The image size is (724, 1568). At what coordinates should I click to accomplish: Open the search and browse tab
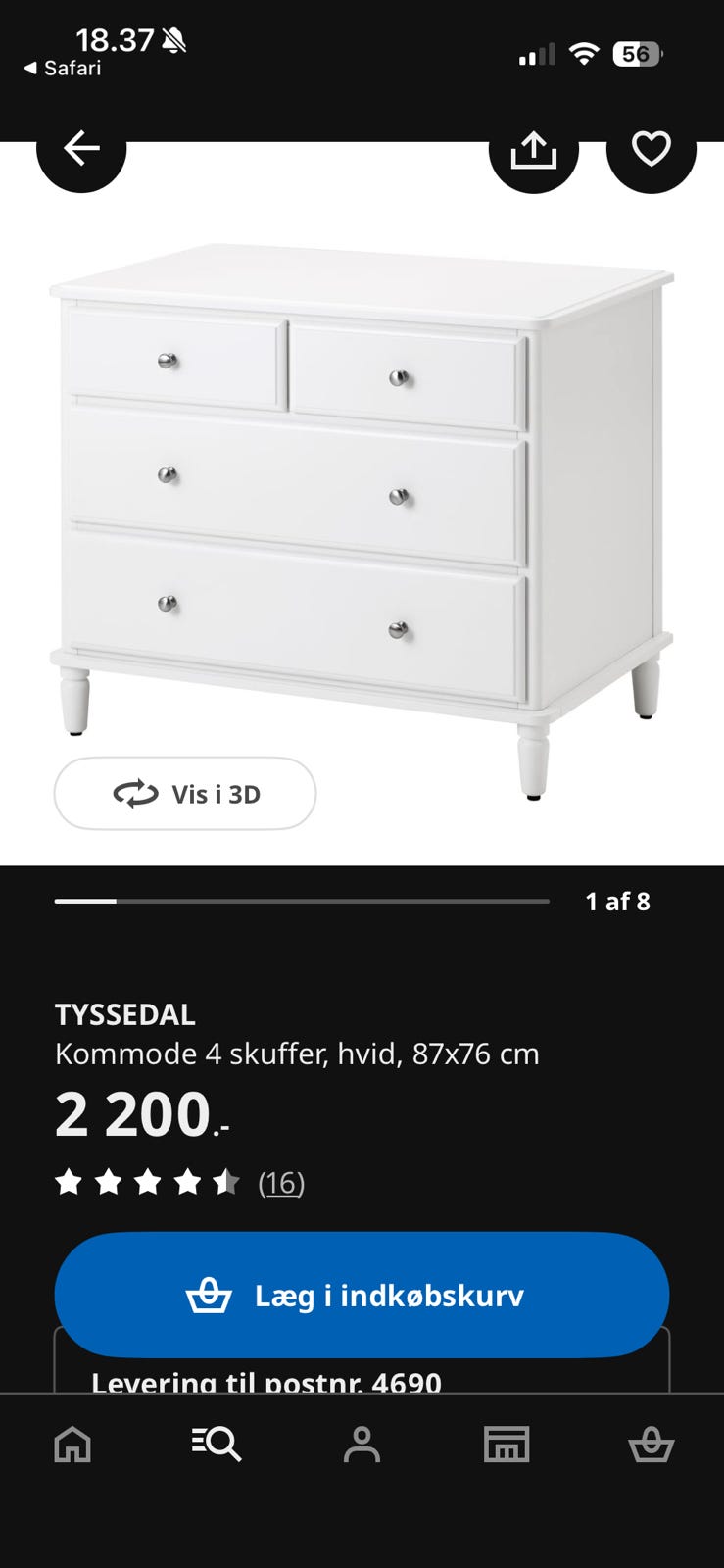click(x=217, y=1444)
